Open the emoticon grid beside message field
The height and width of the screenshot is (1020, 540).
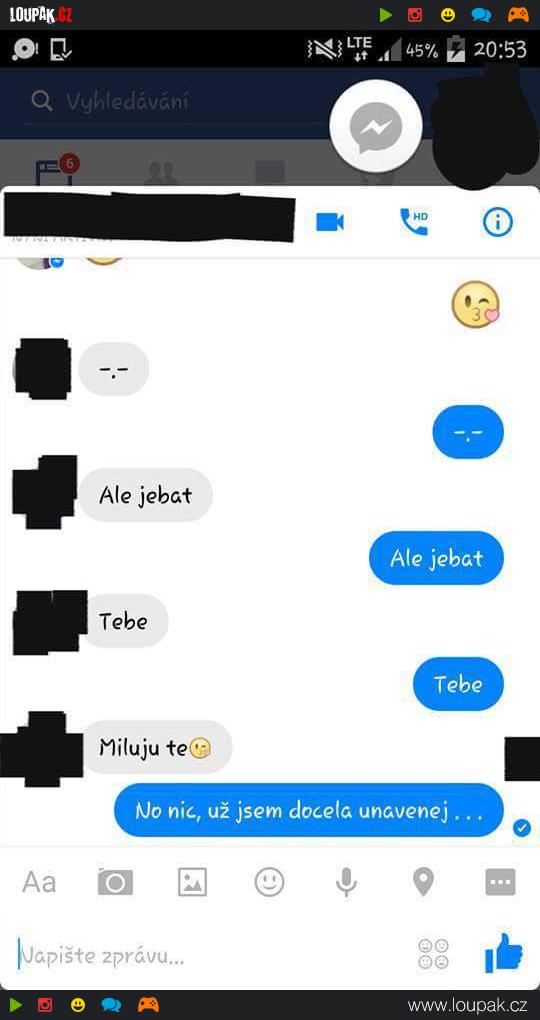(433, 954)
